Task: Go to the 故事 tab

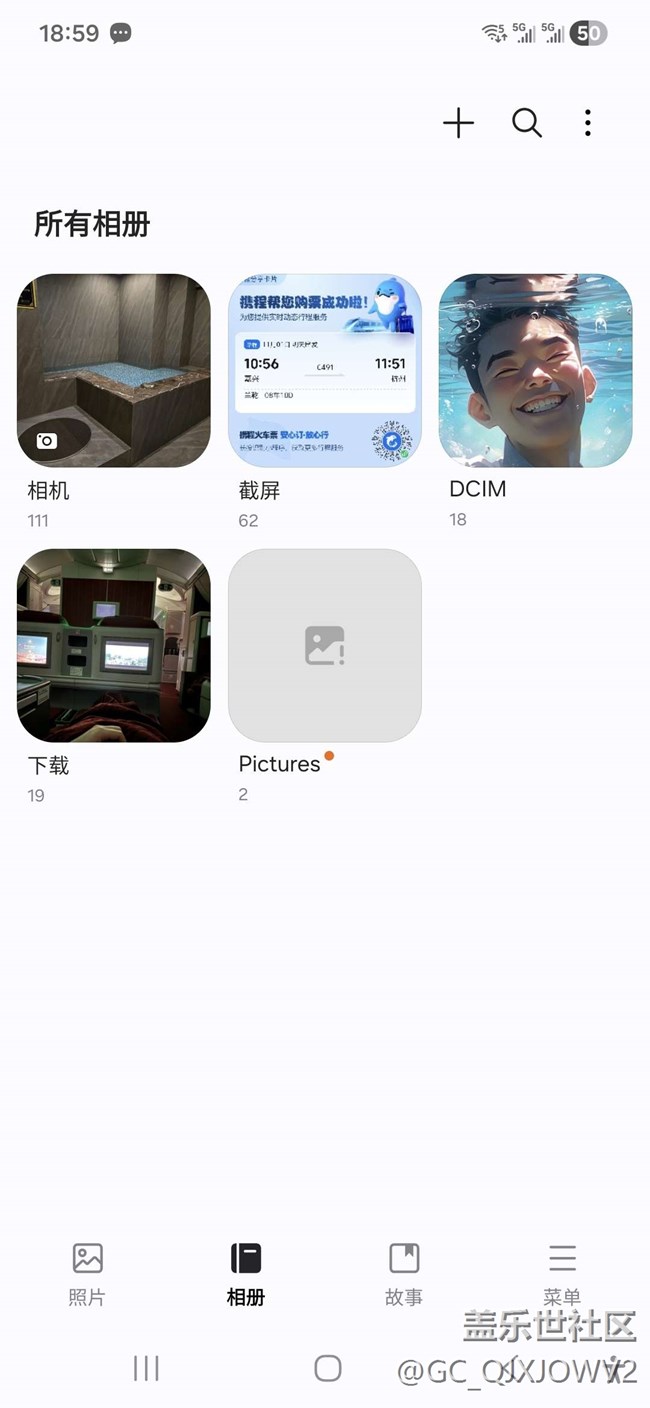Action: (404, 1273)
